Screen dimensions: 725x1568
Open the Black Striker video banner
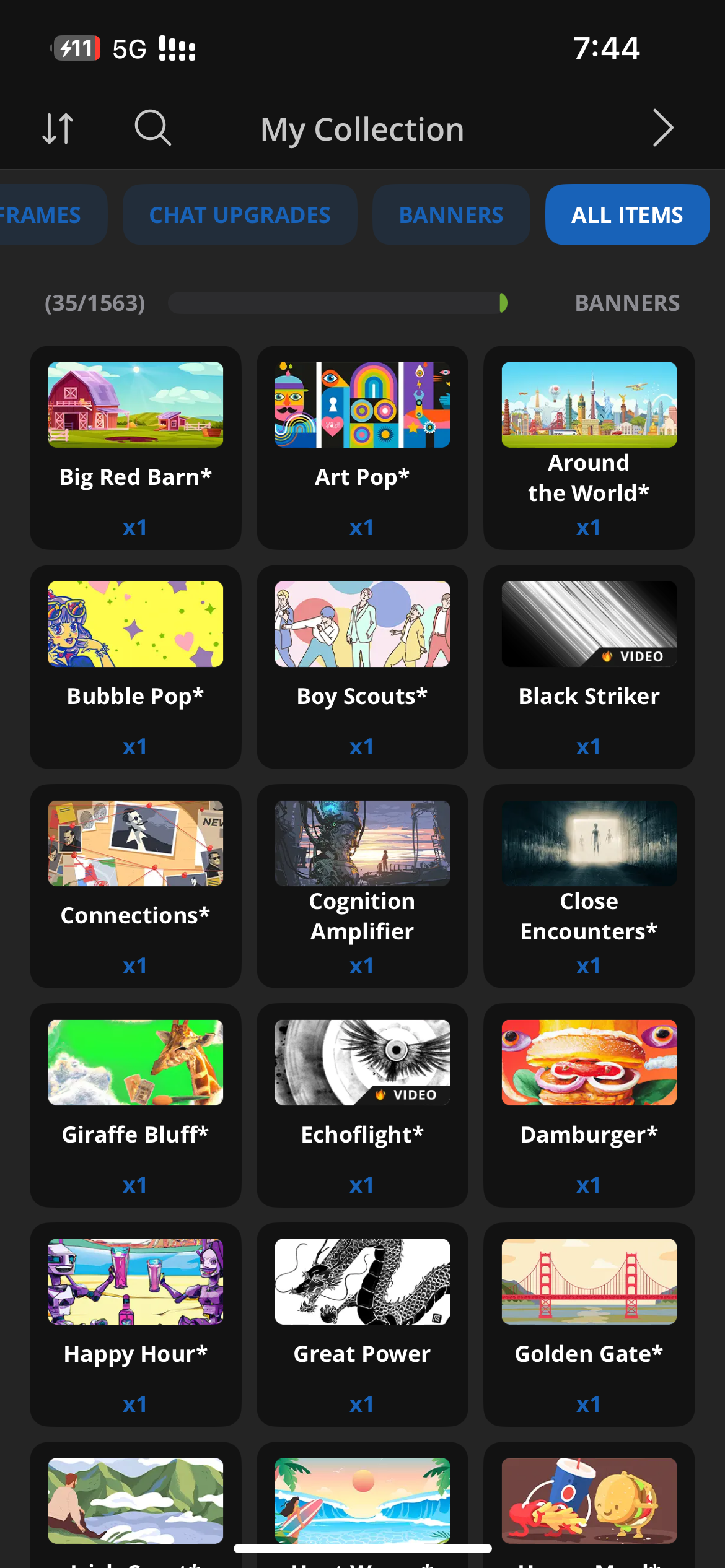tap(589, 666)
